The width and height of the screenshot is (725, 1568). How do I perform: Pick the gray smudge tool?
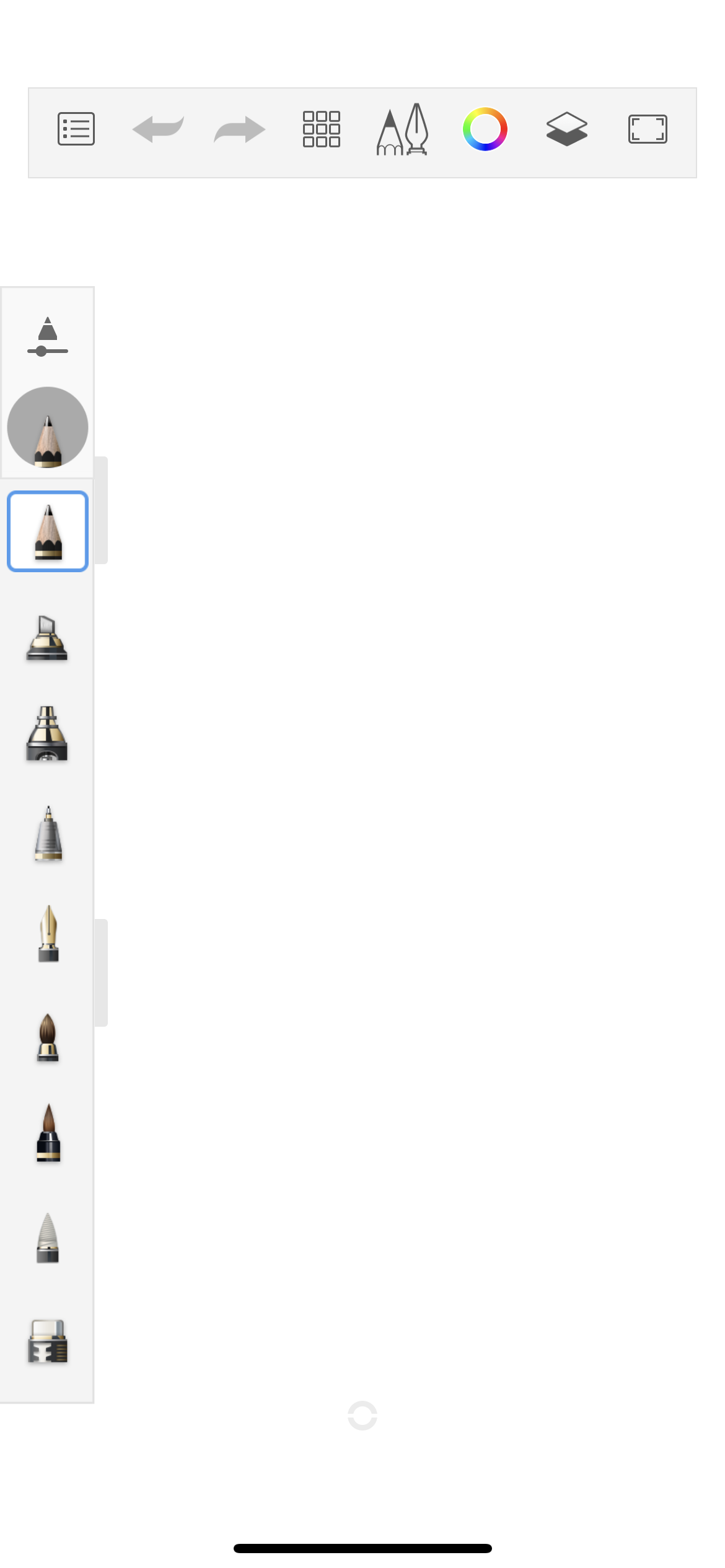[x=48, y=1237]
